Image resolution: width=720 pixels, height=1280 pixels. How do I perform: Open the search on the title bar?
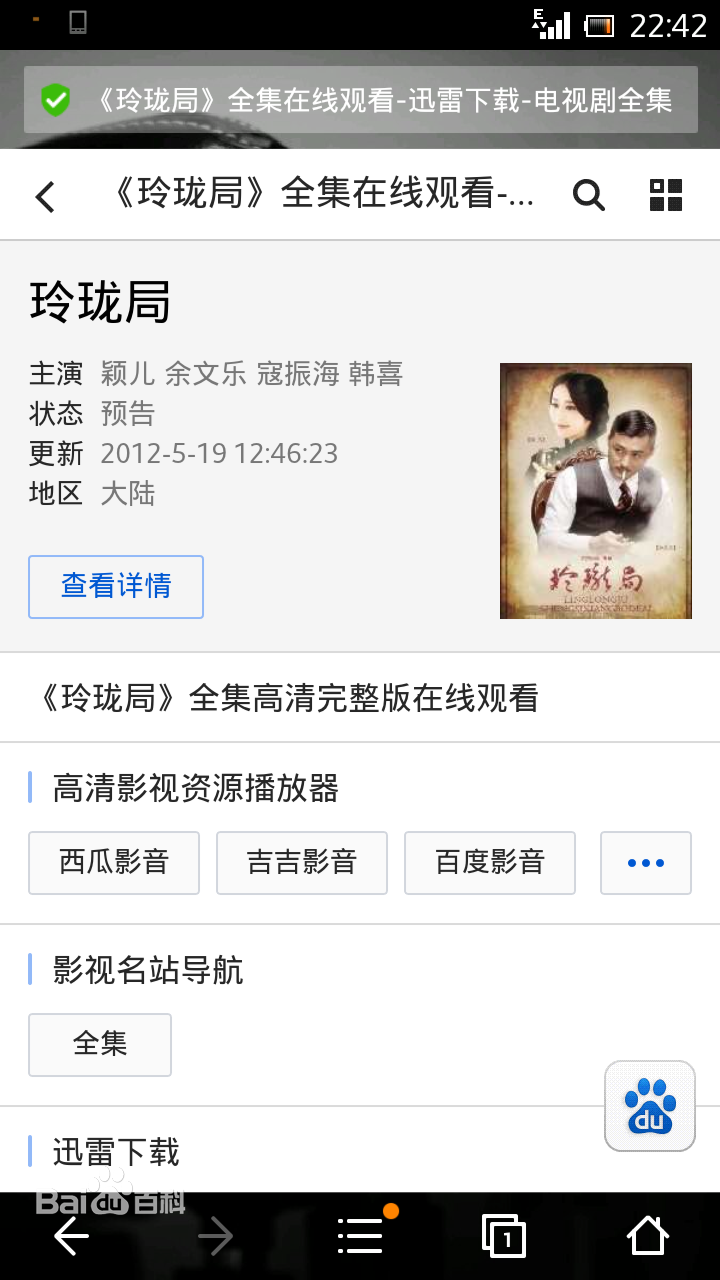[589, 195]
